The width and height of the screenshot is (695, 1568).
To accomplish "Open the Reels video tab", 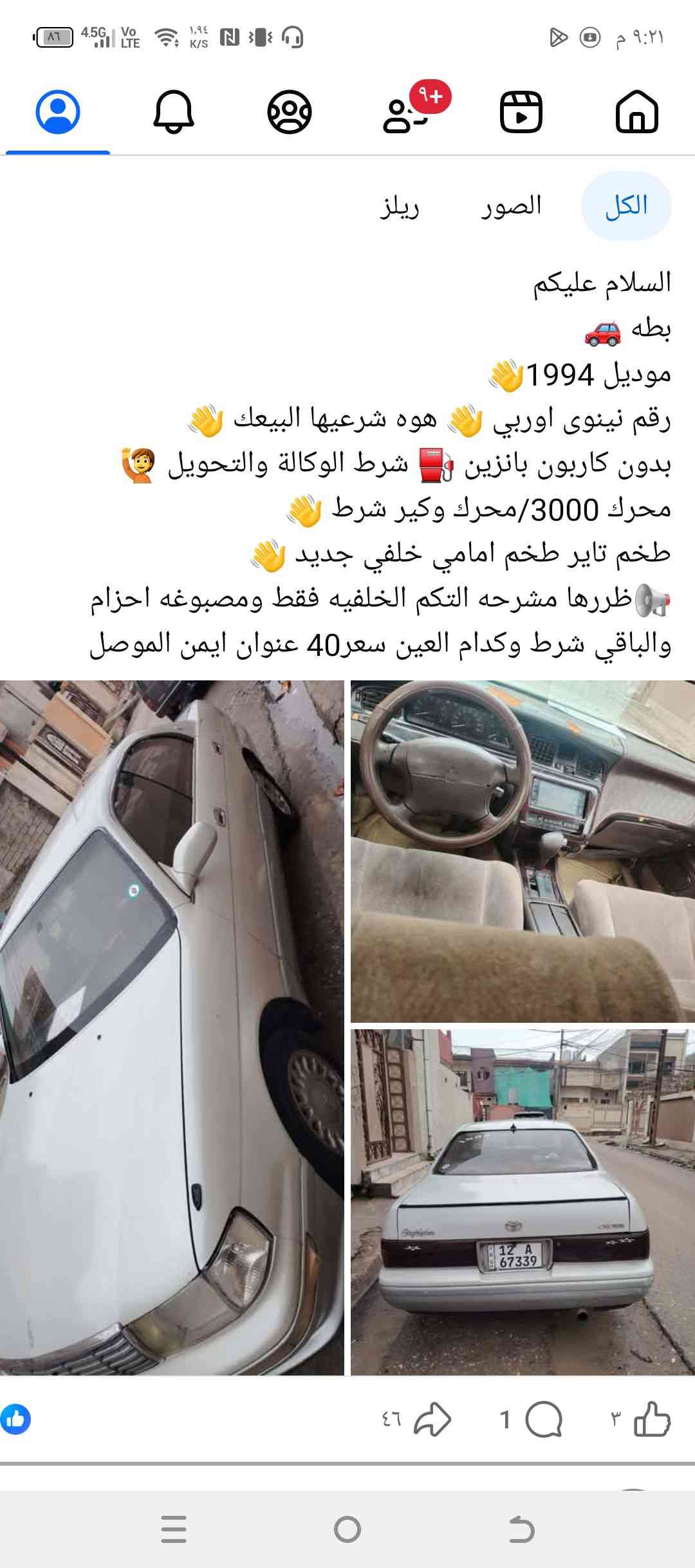I will coord(521,112).
